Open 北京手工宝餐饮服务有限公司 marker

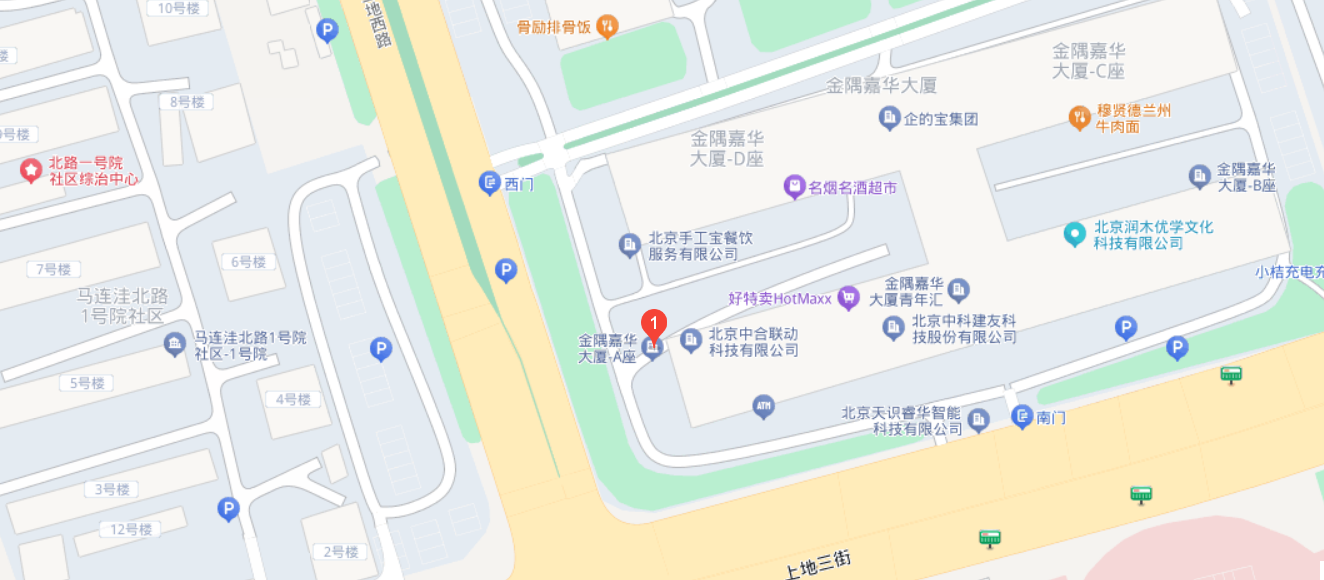click(629, 245)
